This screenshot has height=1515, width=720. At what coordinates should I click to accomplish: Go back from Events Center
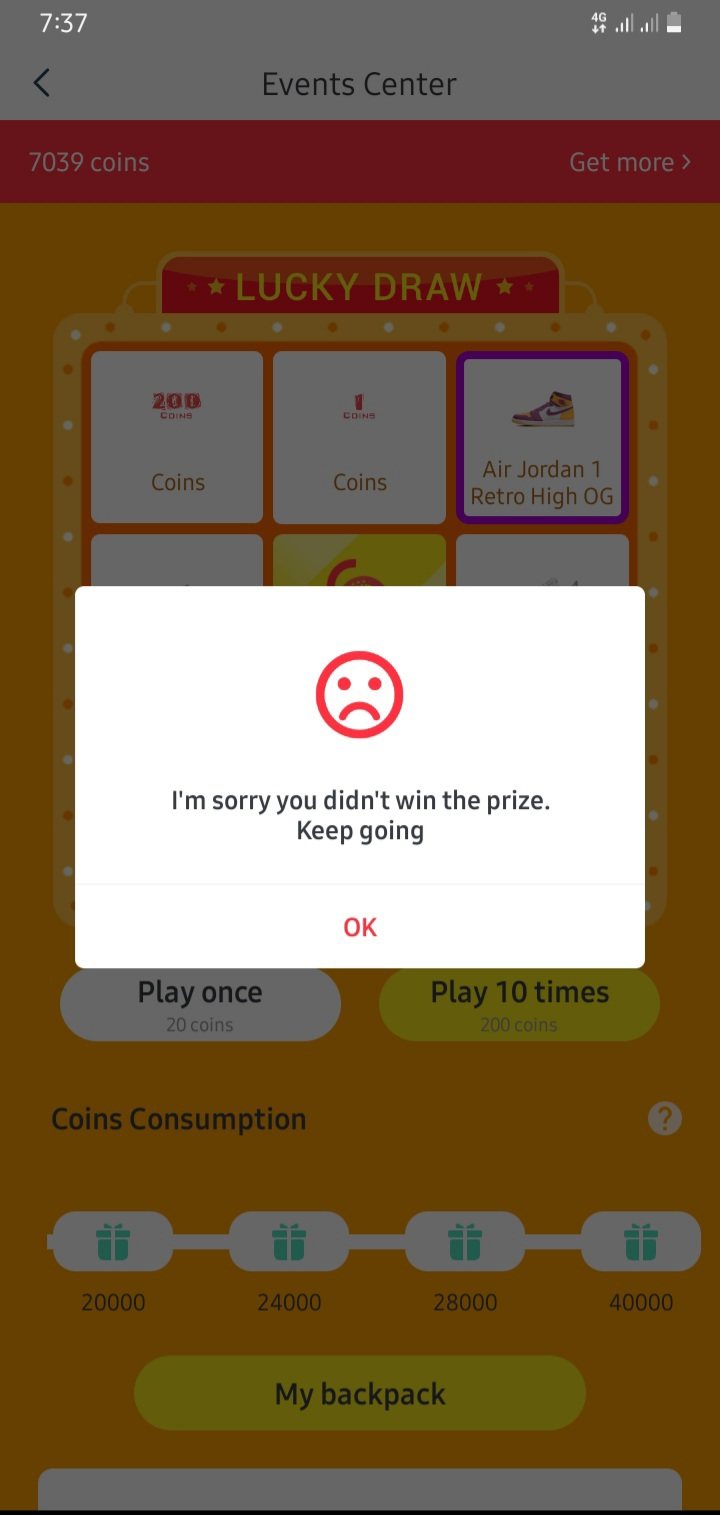[41, 83]
